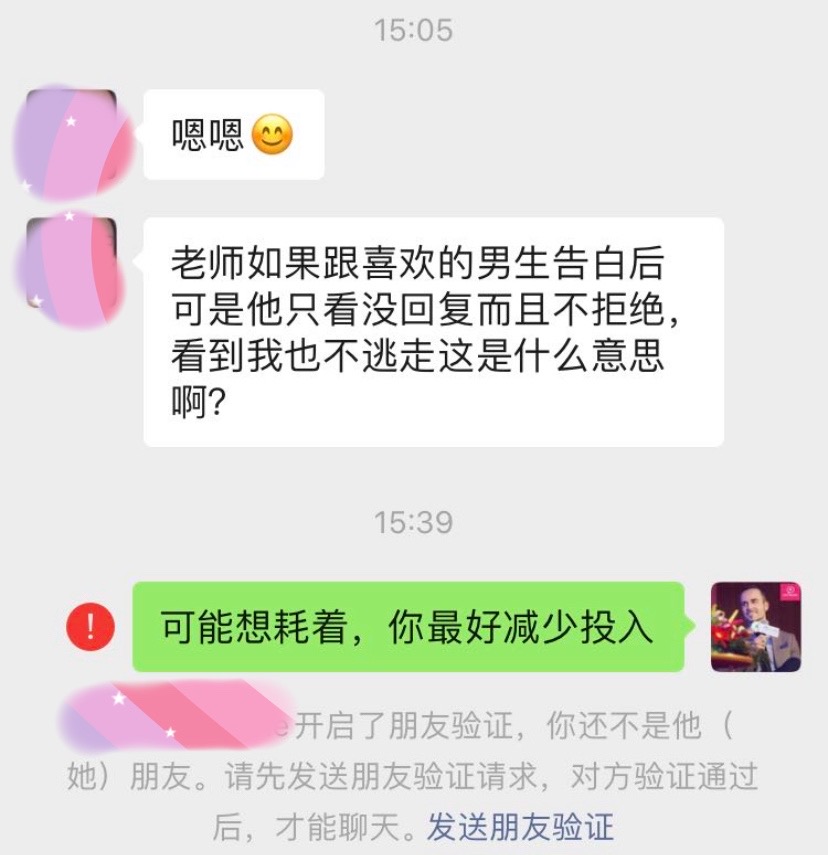Tap the red failed-message exclamation icon
This screenshot has width=828, height=855.
click(x=91, y=627)
